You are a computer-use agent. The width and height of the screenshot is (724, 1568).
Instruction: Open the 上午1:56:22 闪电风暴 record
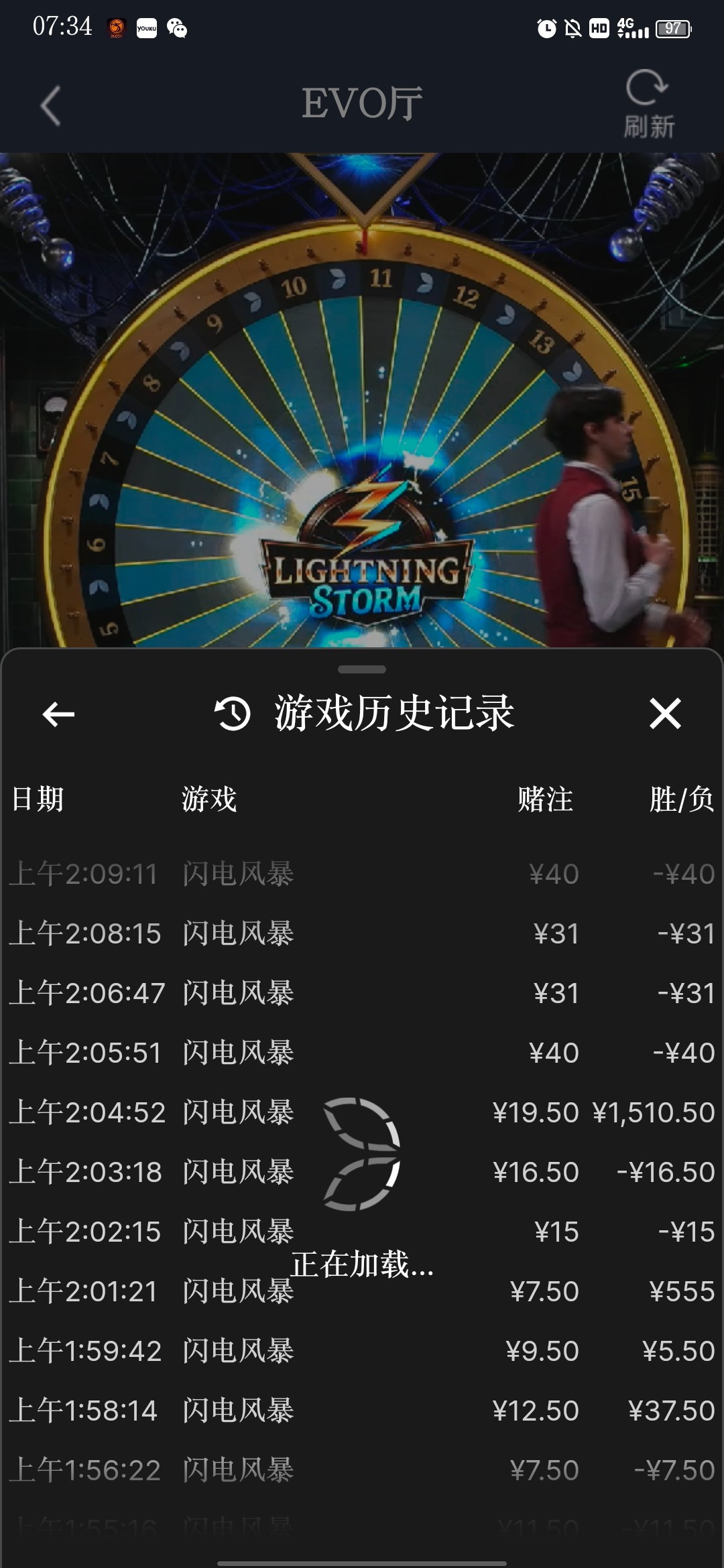click(362, 1470)
